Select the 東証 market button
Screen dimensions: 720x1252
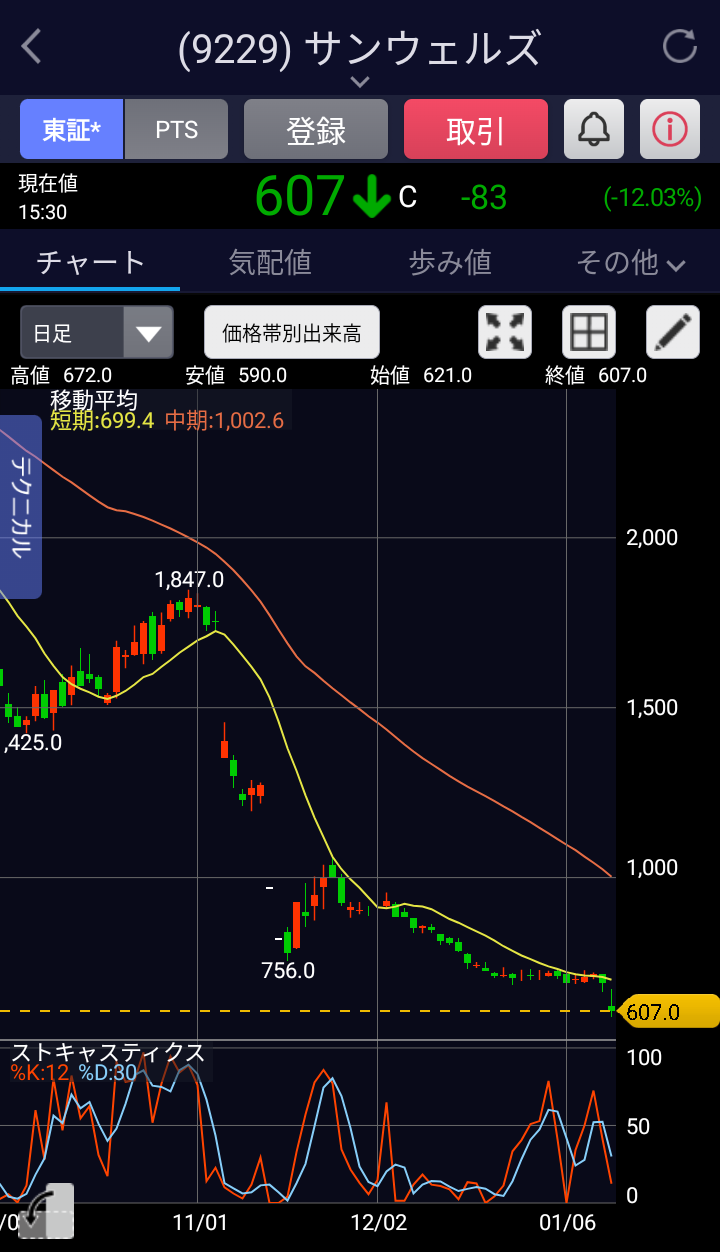[72, 129]
